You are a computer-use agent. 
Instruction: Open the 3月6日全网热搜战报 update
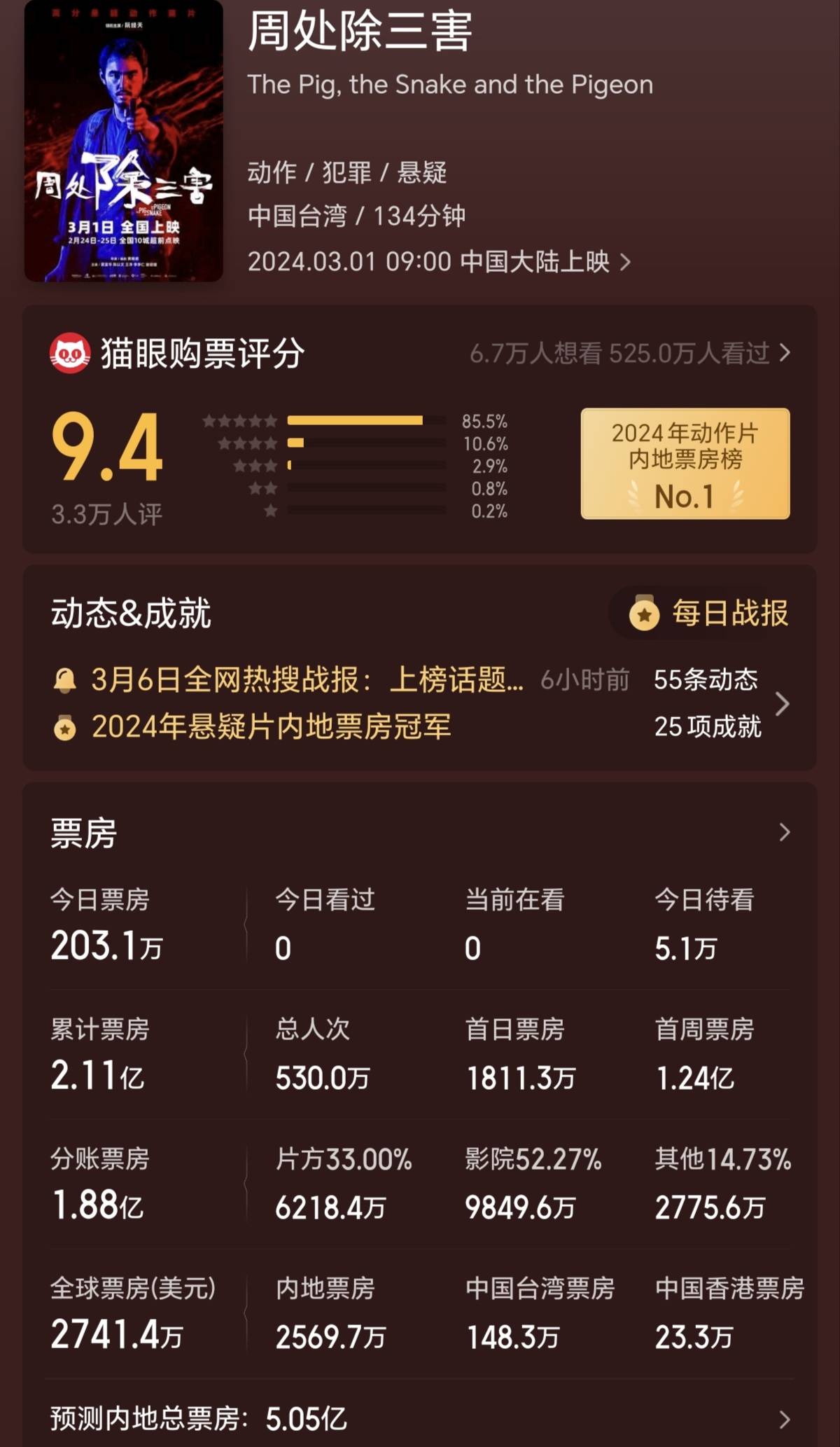[307, 679]
